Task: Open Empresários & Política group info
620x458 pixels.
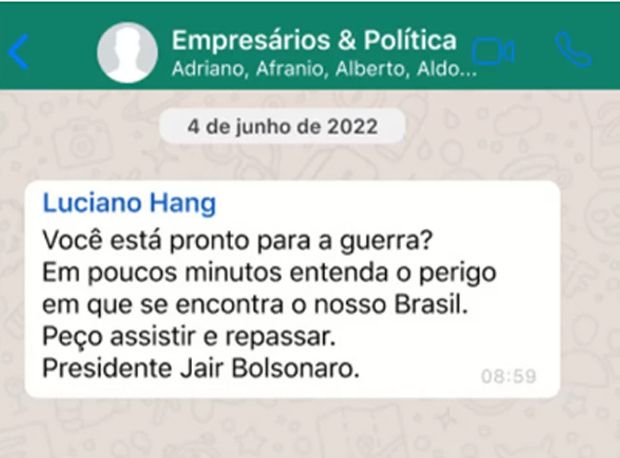Action: point(314,42)
